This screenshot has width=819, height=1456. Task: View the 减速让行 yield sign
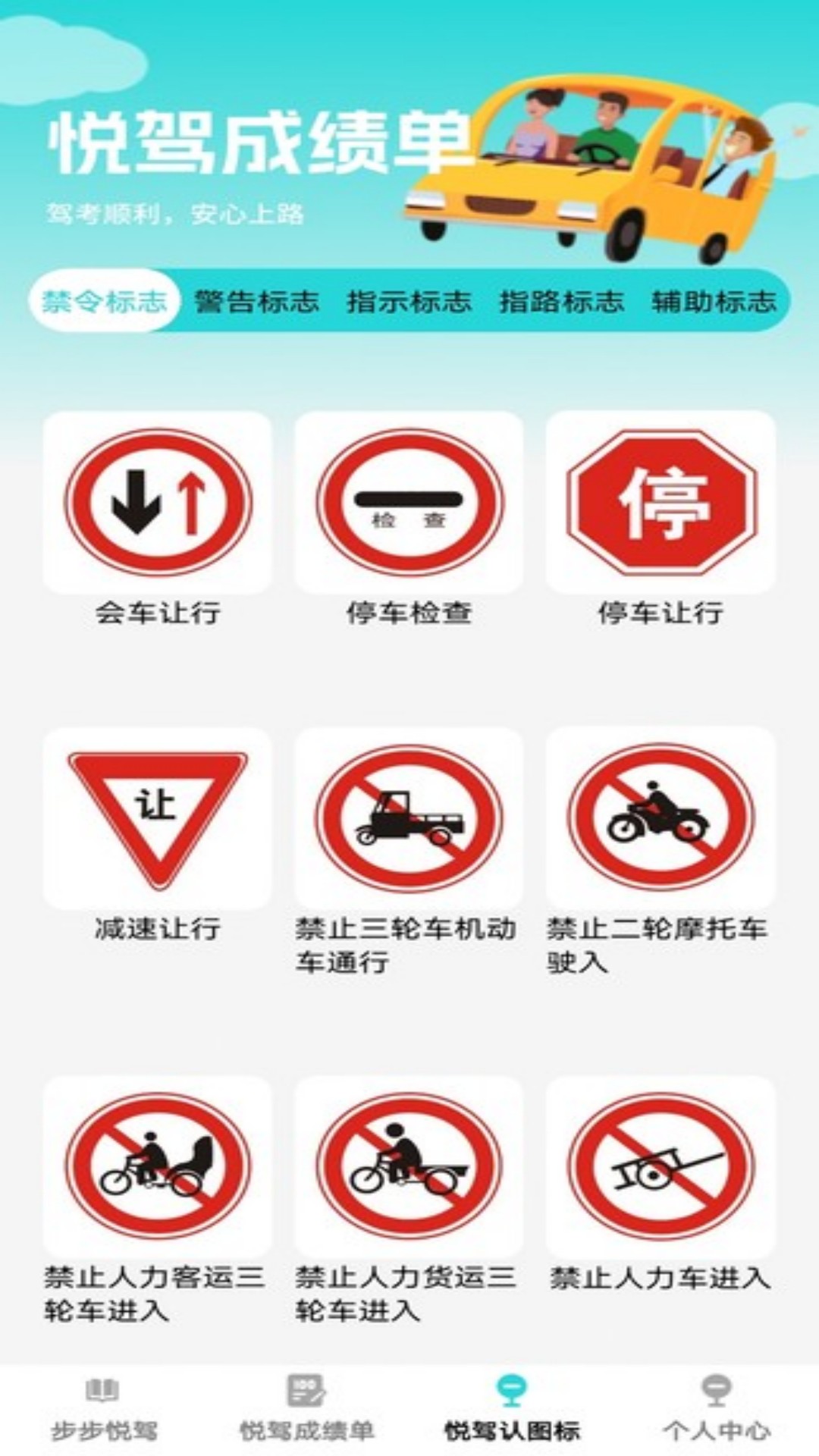tap(158, 819)
